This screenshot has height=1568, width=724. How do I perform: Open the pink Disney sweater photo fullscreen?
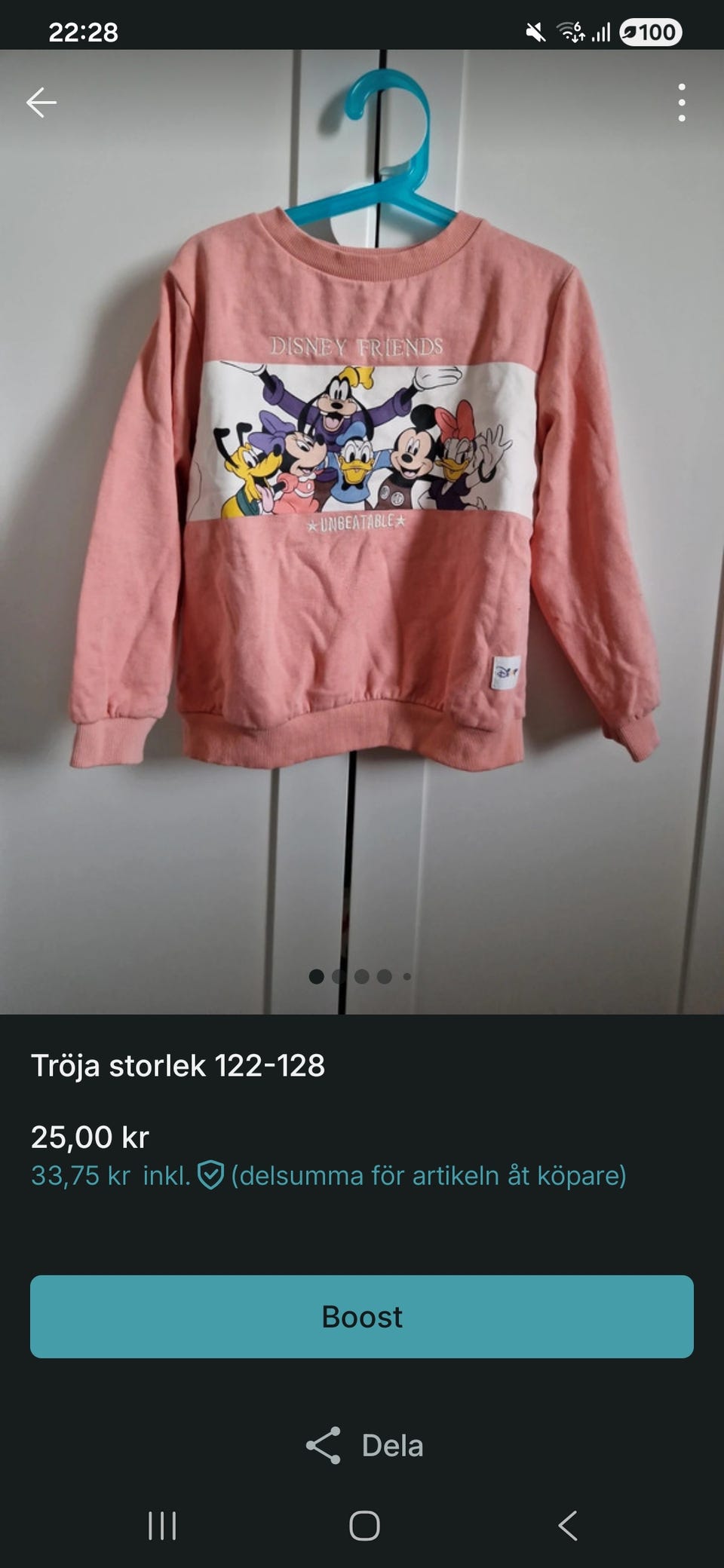[362, 531]
